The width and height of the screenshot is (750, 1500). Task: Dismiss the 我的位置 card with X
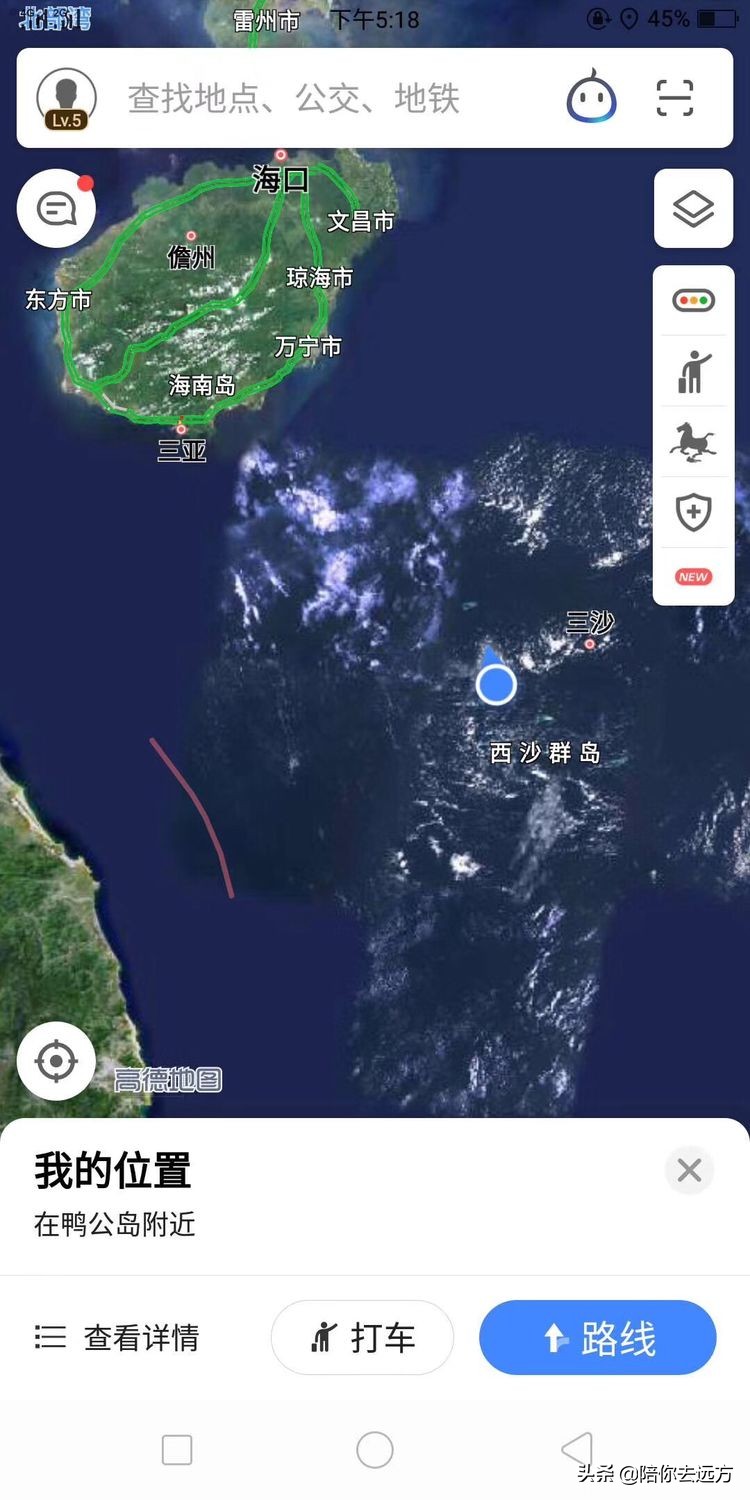point(688,1169)
